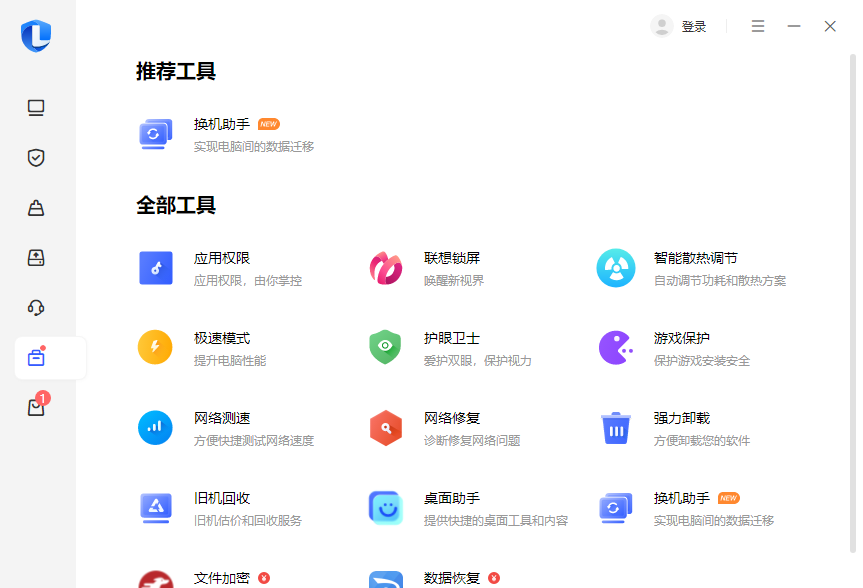Viewport: 863px width, 588px height.
Task: Switch to the shield protection sidebar tab
Action: click(36, 158)
